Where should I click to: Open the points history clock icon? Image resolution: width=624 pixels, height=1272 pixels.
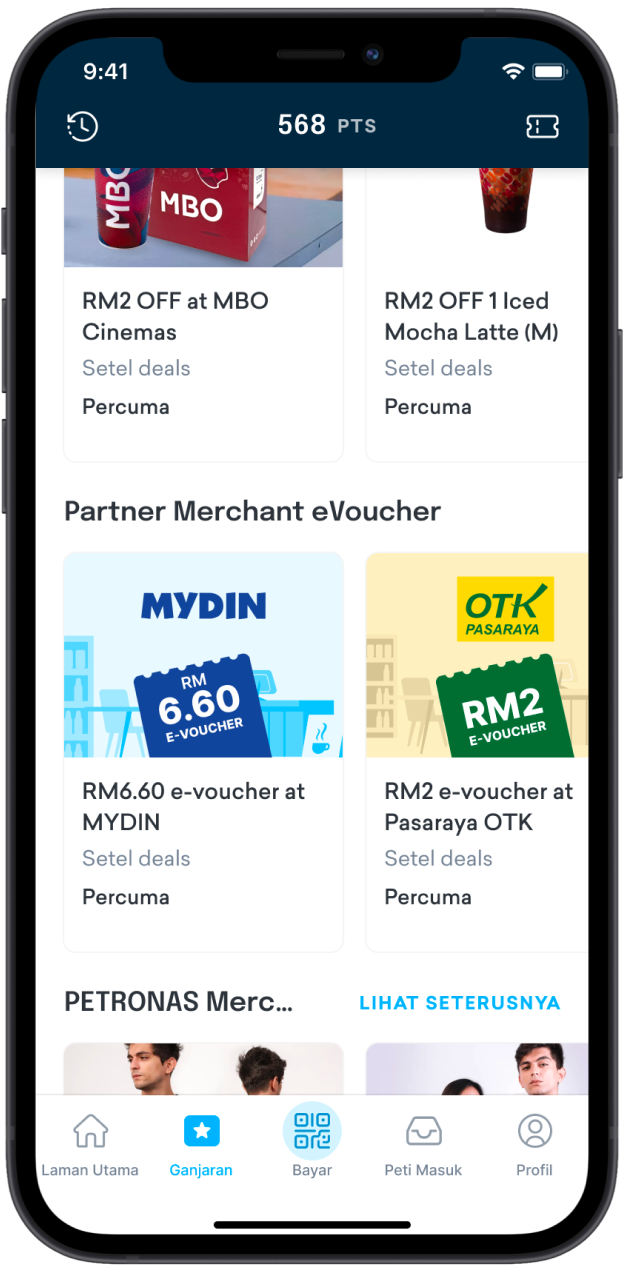(82, 126)
